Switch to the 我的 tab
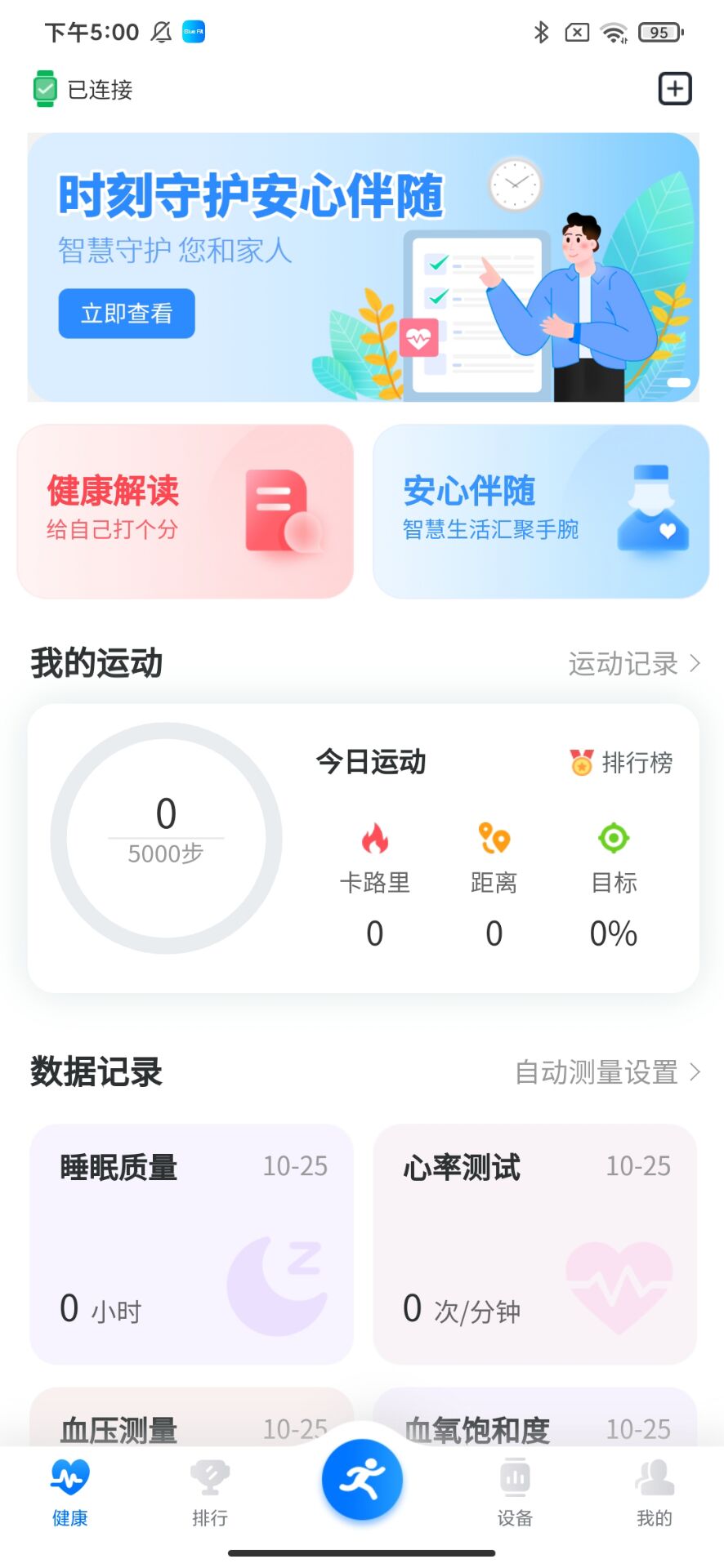The width and height of the screenshot is (724, 1568). pos(655,1493)
